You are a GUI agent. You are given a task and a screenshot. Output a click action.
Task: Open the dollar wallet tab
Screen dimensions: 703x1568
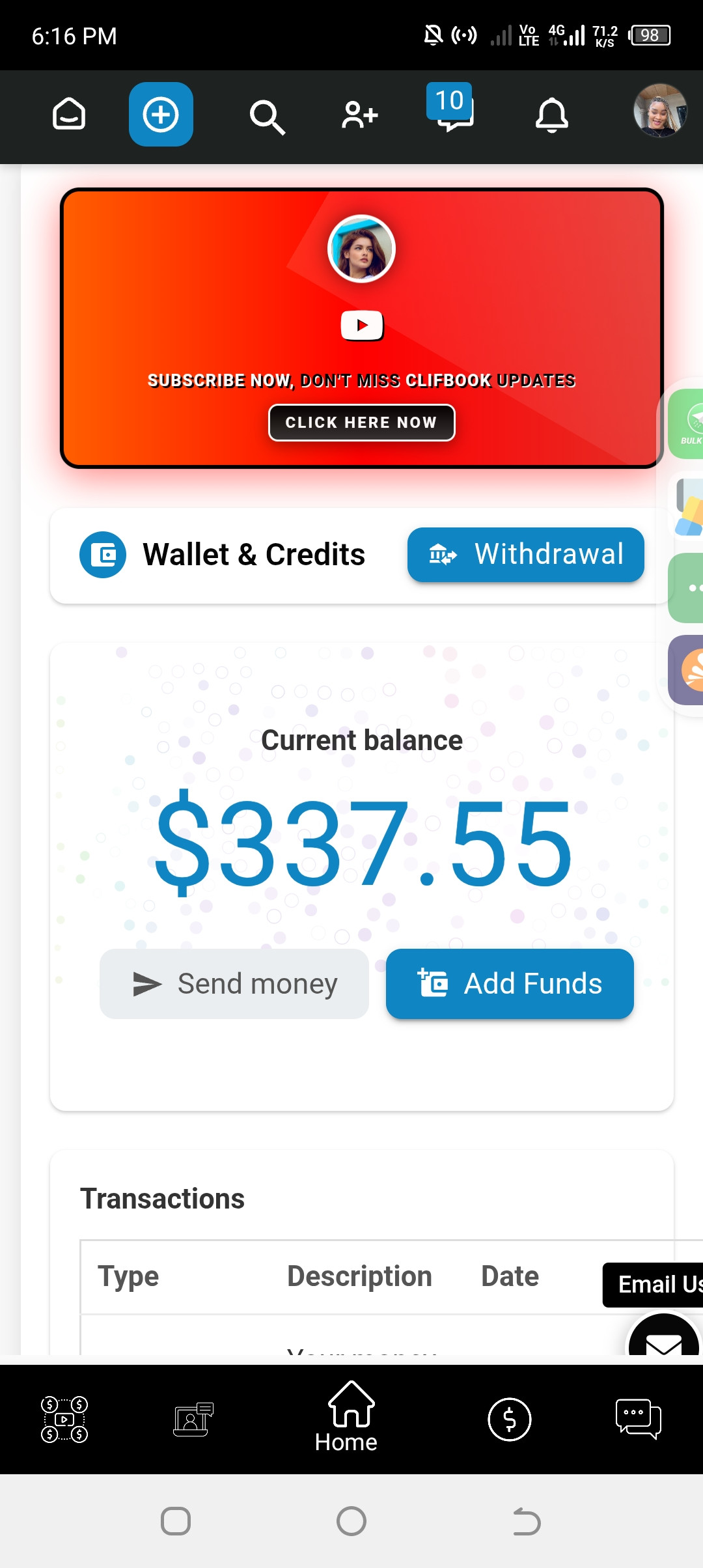pyautogui.click(x=510, y=1420)
